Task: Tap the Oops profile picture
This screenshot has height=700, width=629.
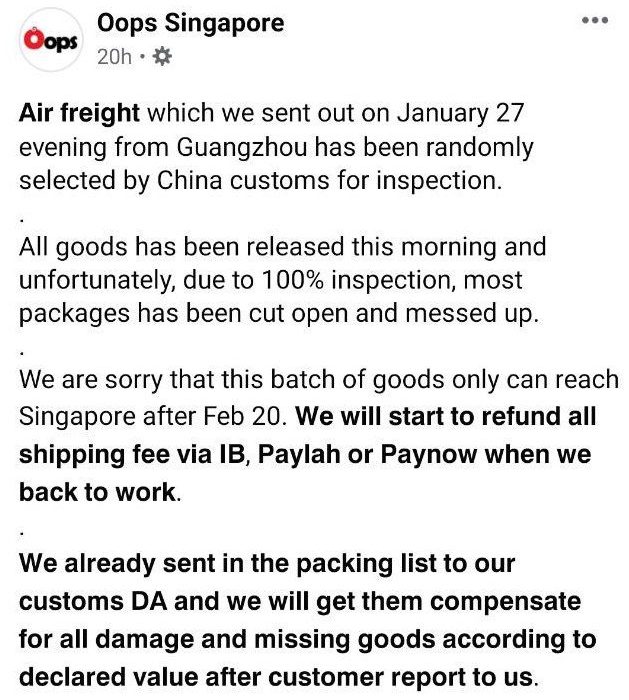Action: [51, 40]
